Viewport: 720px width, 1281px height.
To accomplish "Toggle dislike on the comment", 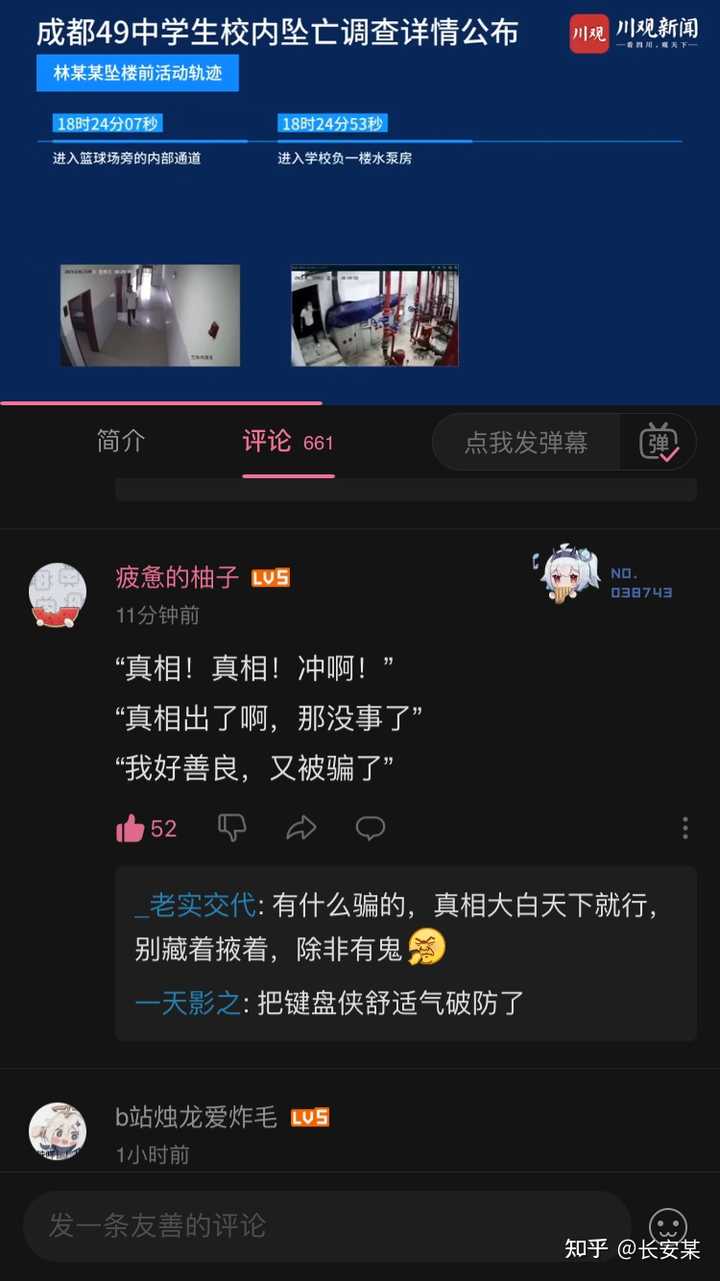I will 231,828.
